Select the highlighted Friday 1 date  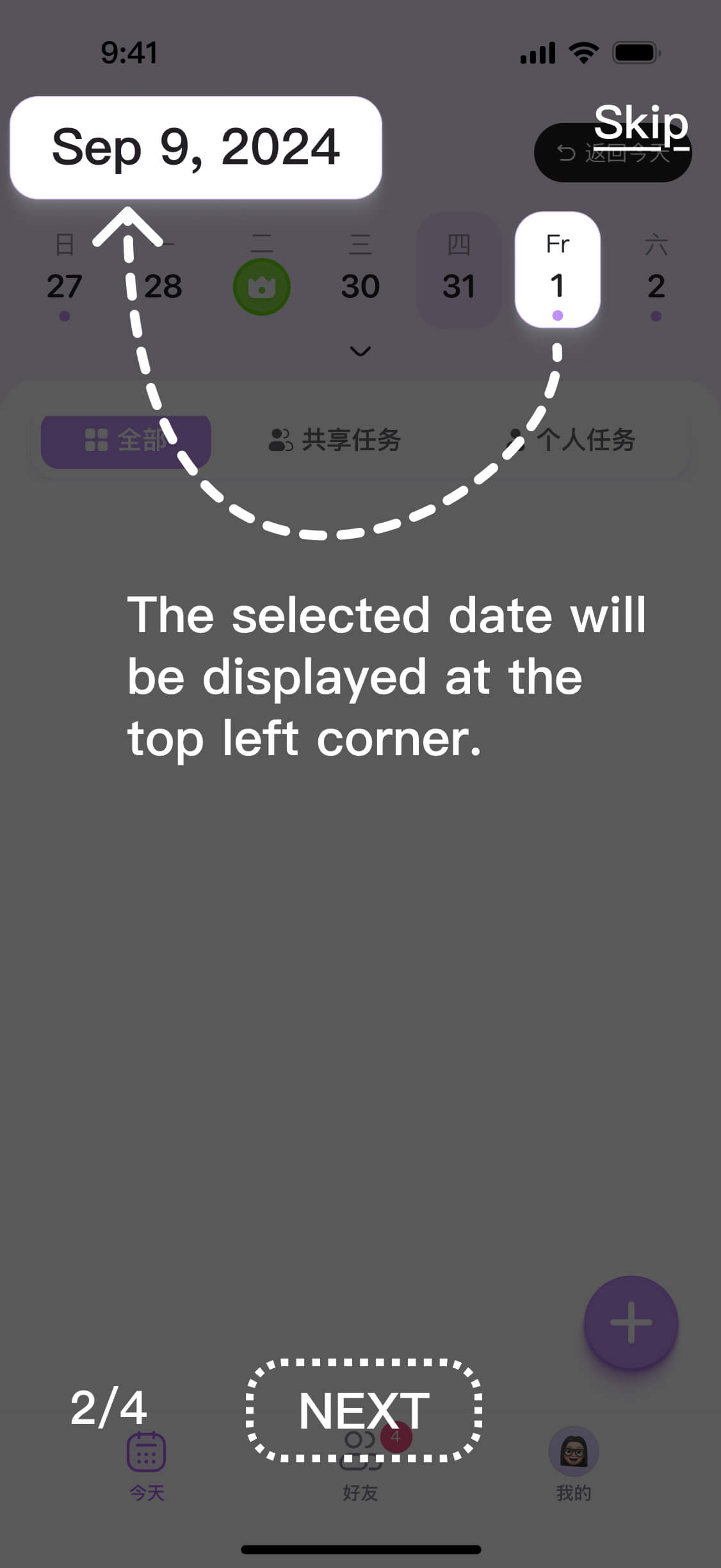[x=557, y=270]
